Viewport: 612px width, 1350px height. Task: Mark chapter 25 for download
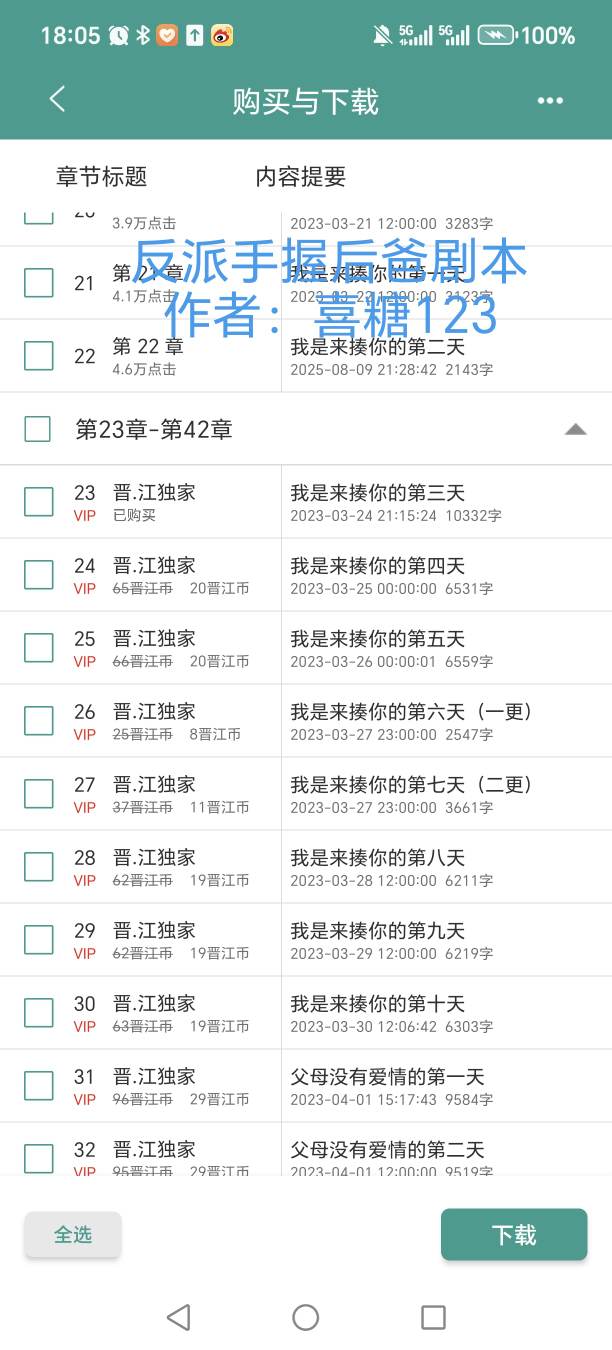point(38,647)
